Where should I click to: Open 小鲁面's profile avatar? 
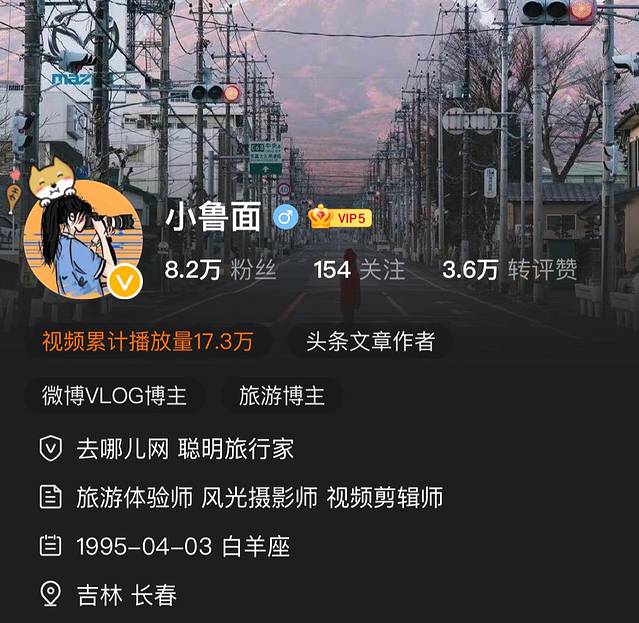(86, 240)
